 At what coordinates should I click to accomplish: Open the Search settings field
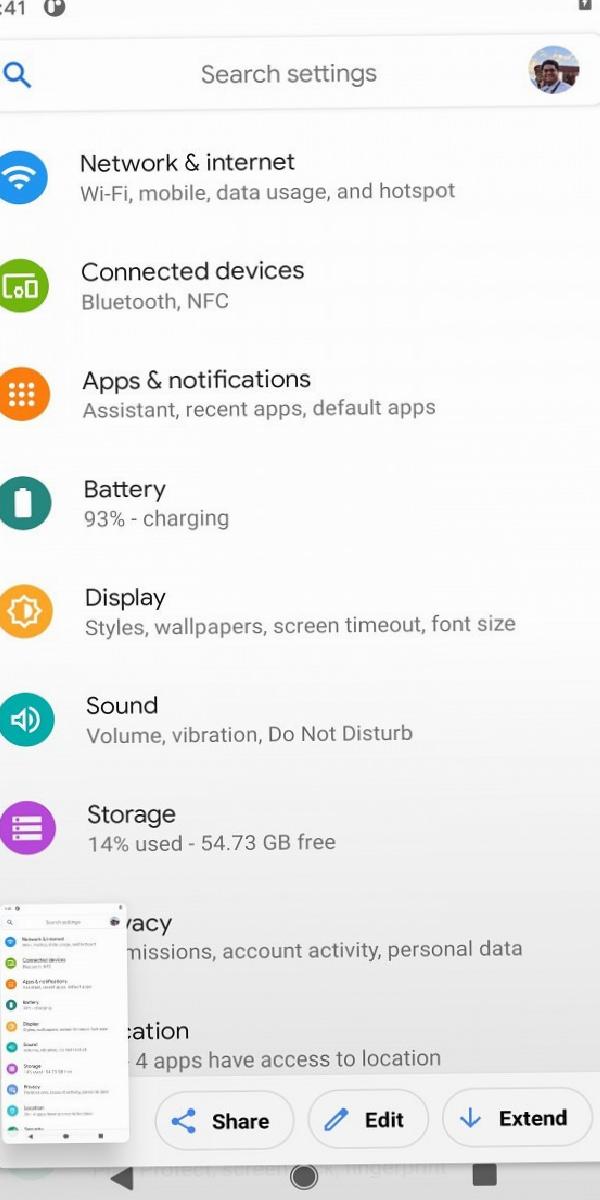[x=288, y=74]
